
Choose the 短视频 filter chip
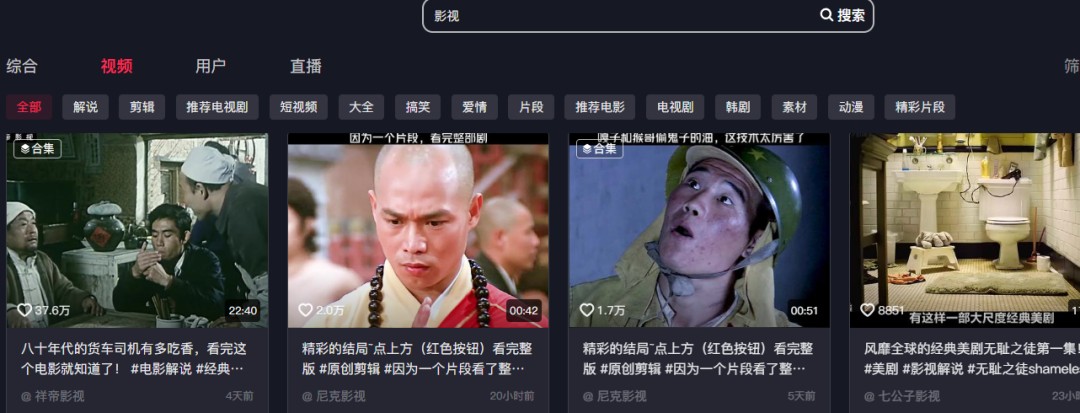298,107
